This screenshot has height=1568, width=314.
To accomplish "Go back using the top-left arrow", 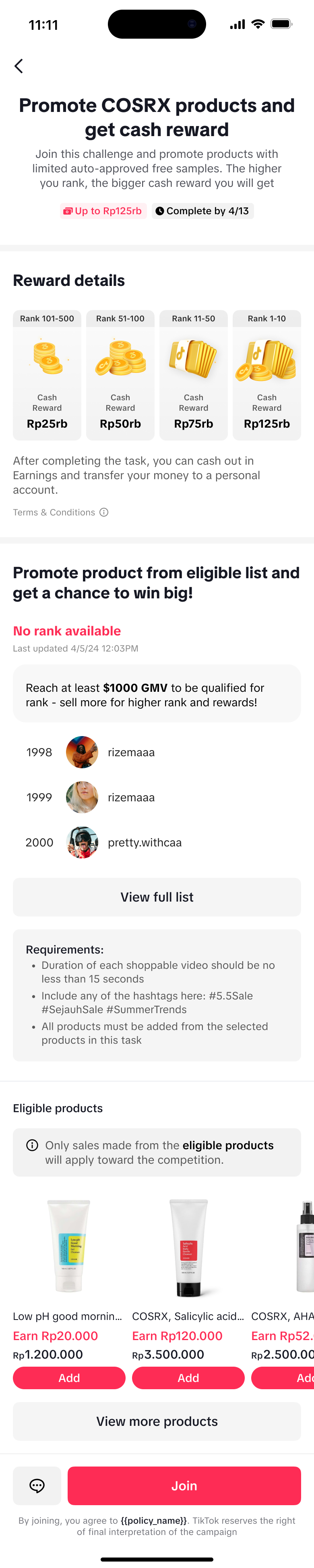I will (19, 66).
